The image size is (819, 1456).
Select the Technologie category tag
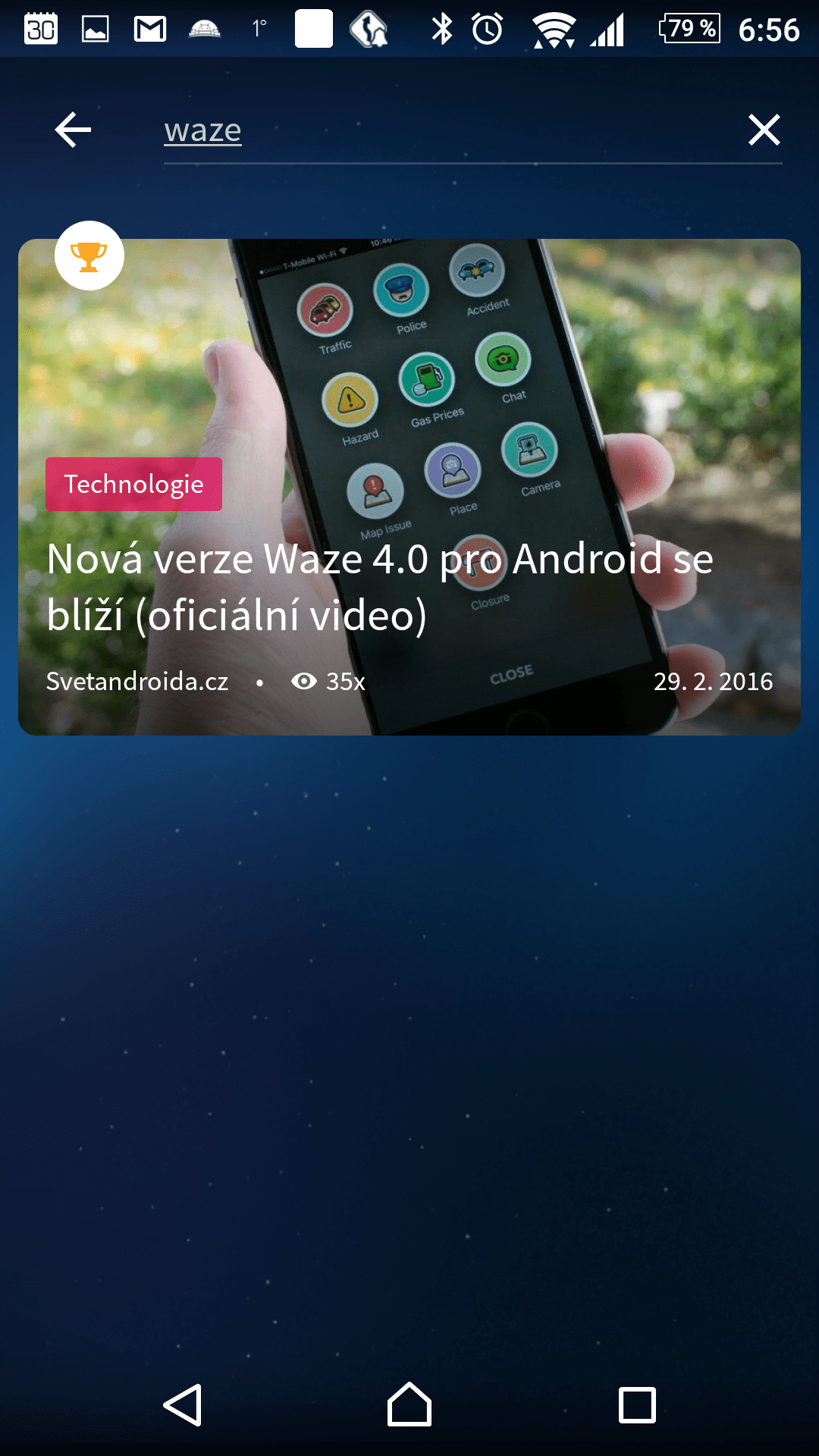click(133, 484)
